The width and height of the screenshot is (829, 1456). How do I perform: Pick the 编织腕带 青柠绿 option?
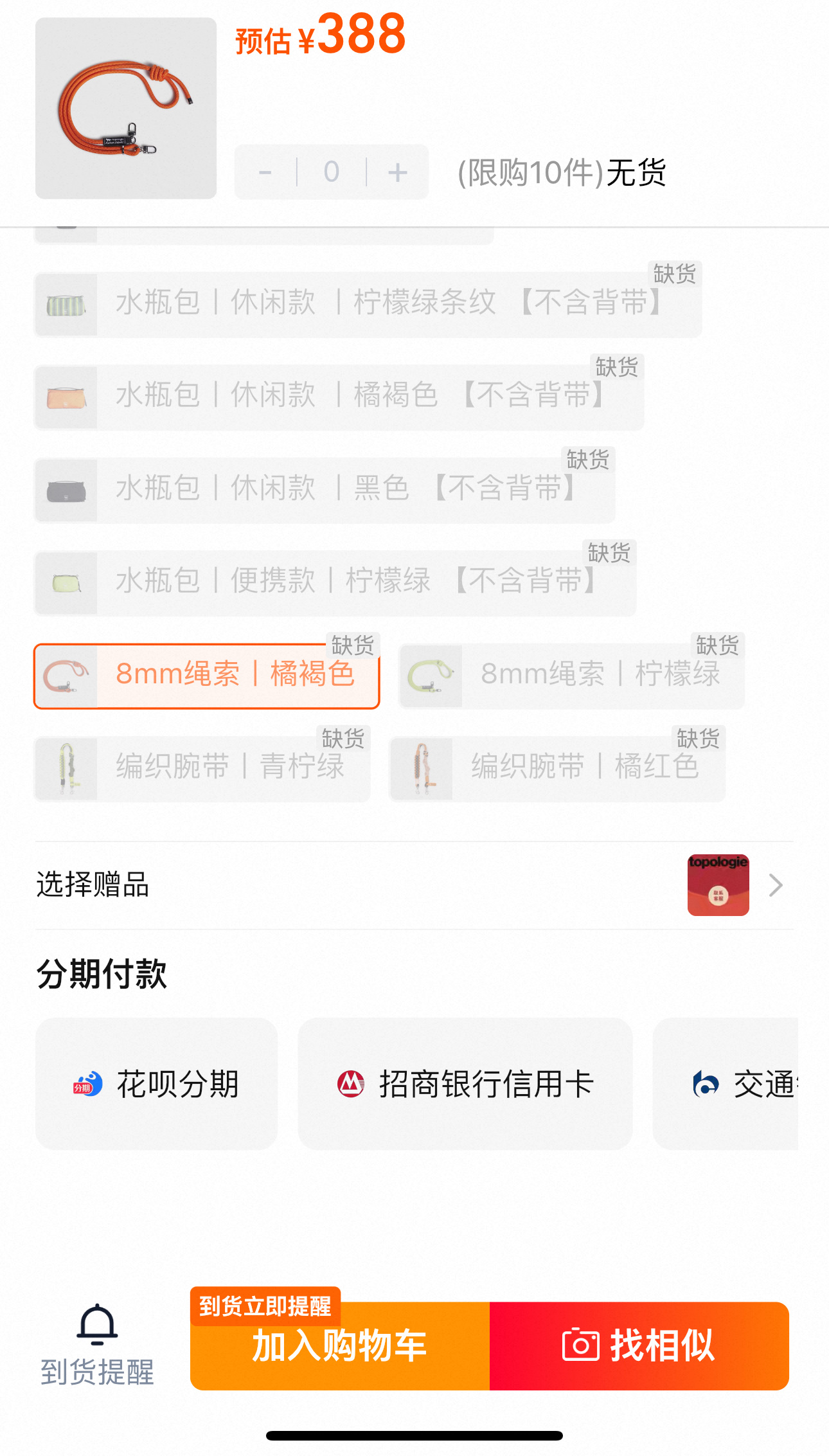click(202, 768)
